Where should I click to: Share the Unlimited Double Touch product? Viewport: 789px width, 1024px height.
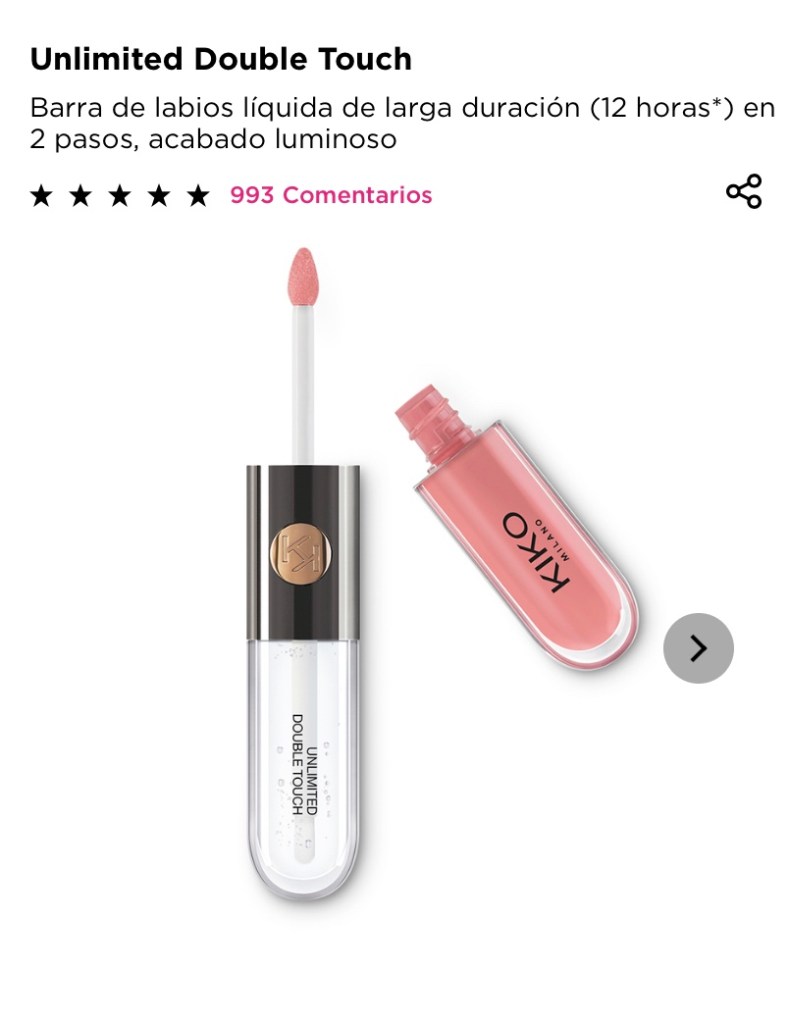pyautogui.click(x=743, y=192)
